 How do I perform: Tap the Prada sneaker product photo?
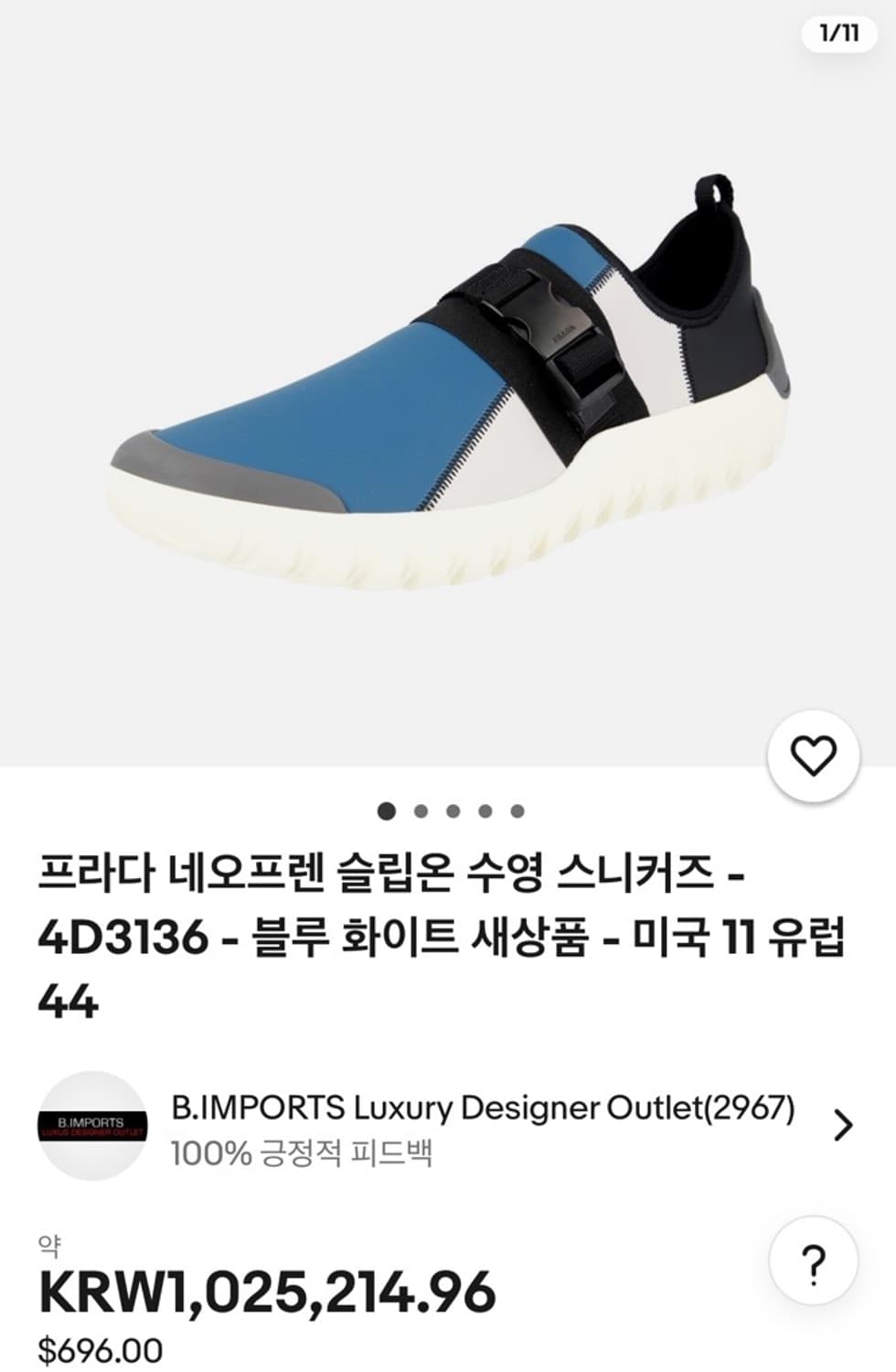coord(448,384)
